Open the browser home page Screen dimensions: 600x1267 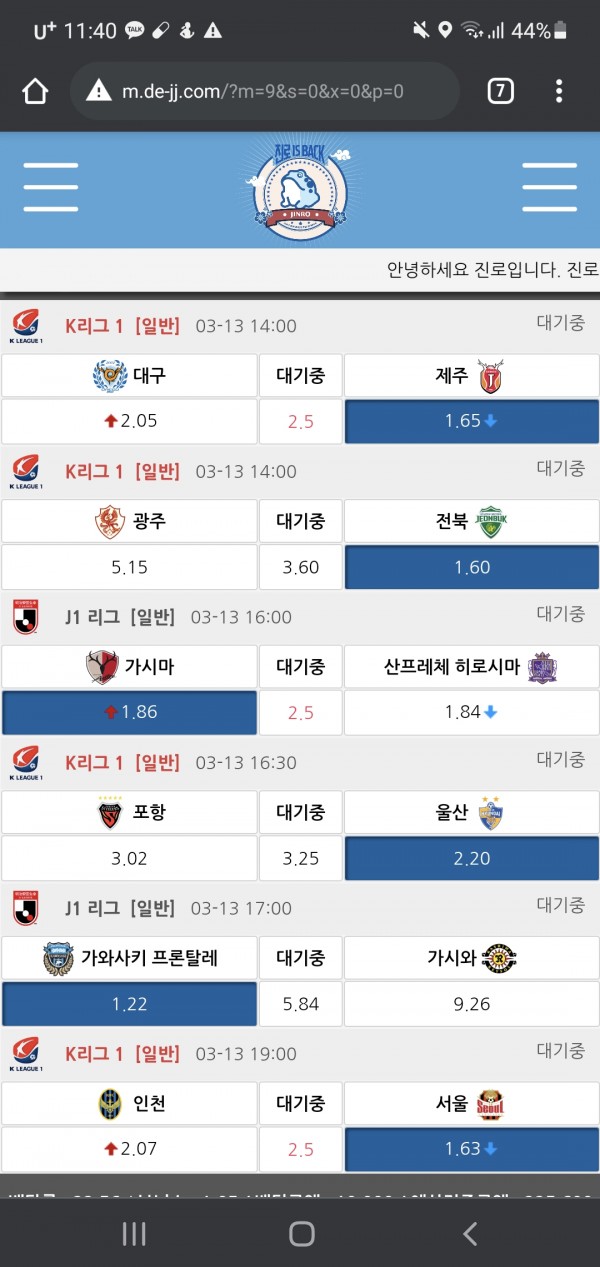(35, 92)
